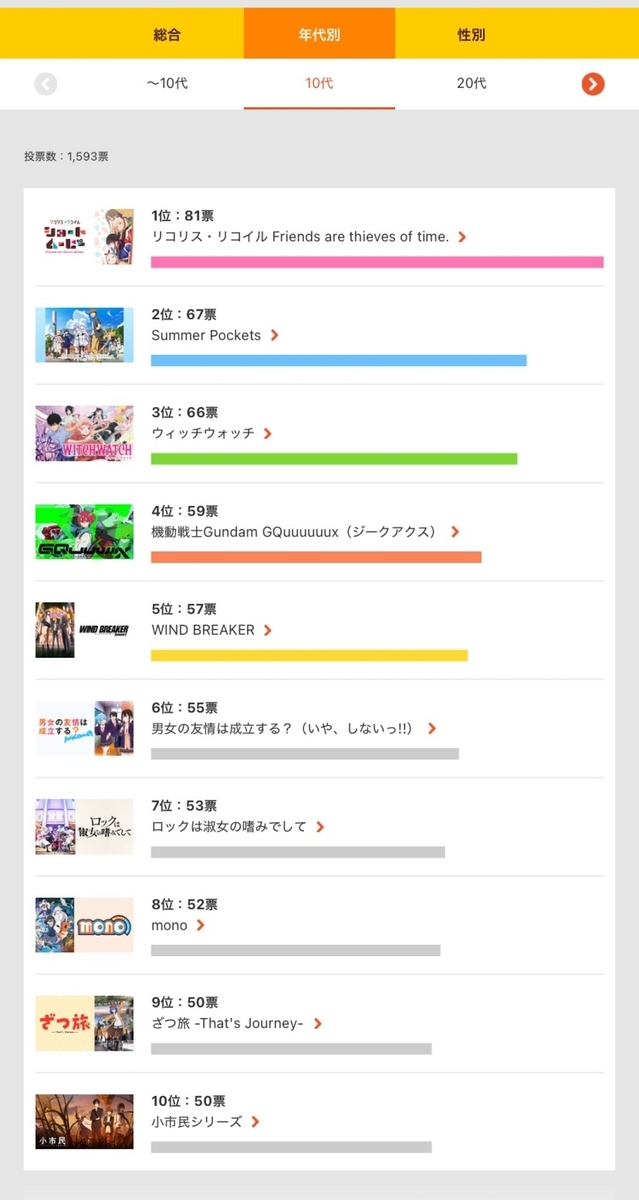Tap the next age group arrow
This screenshot has width=639, height=1200.
[x=593, y=84]
